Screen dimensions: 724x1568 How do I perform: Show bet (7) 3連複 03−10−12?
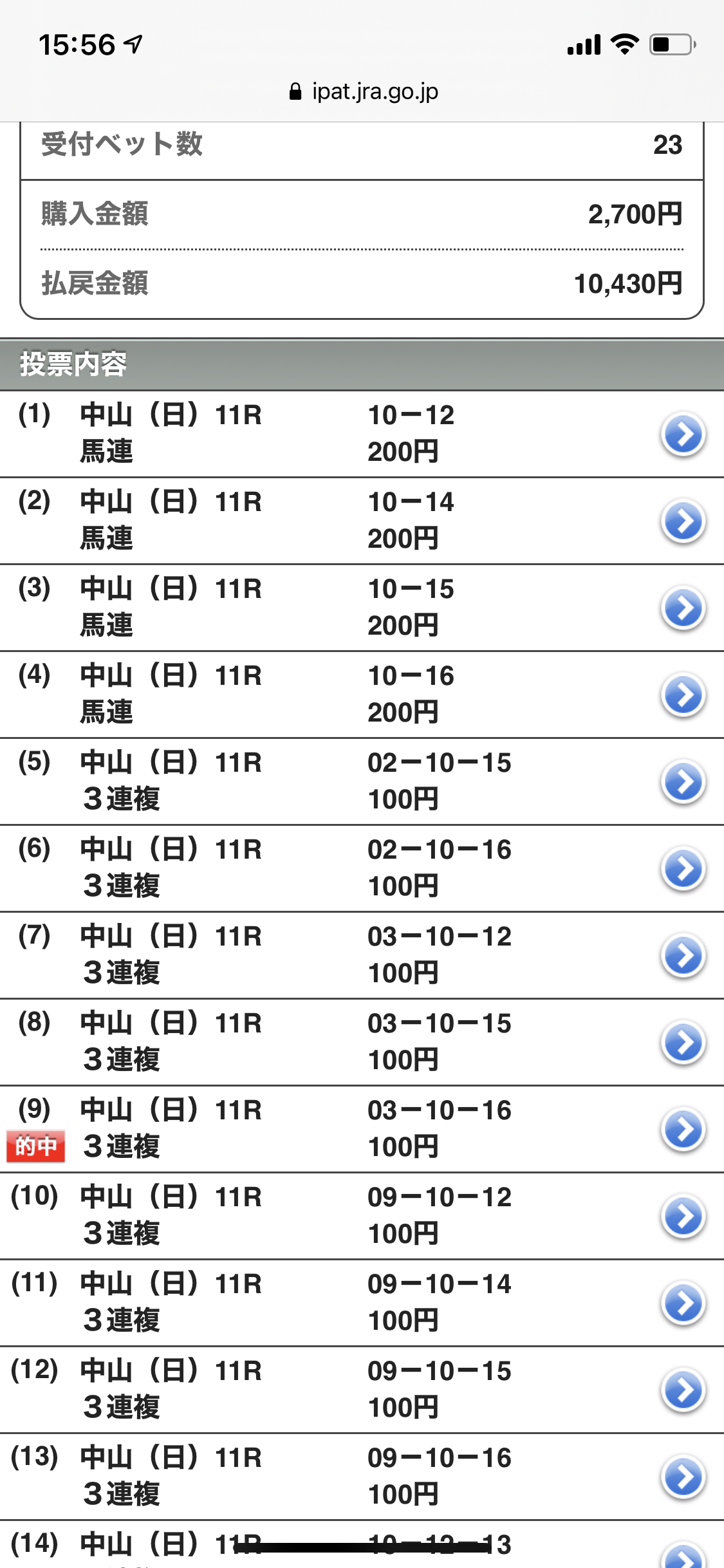(x=683, y=956)
